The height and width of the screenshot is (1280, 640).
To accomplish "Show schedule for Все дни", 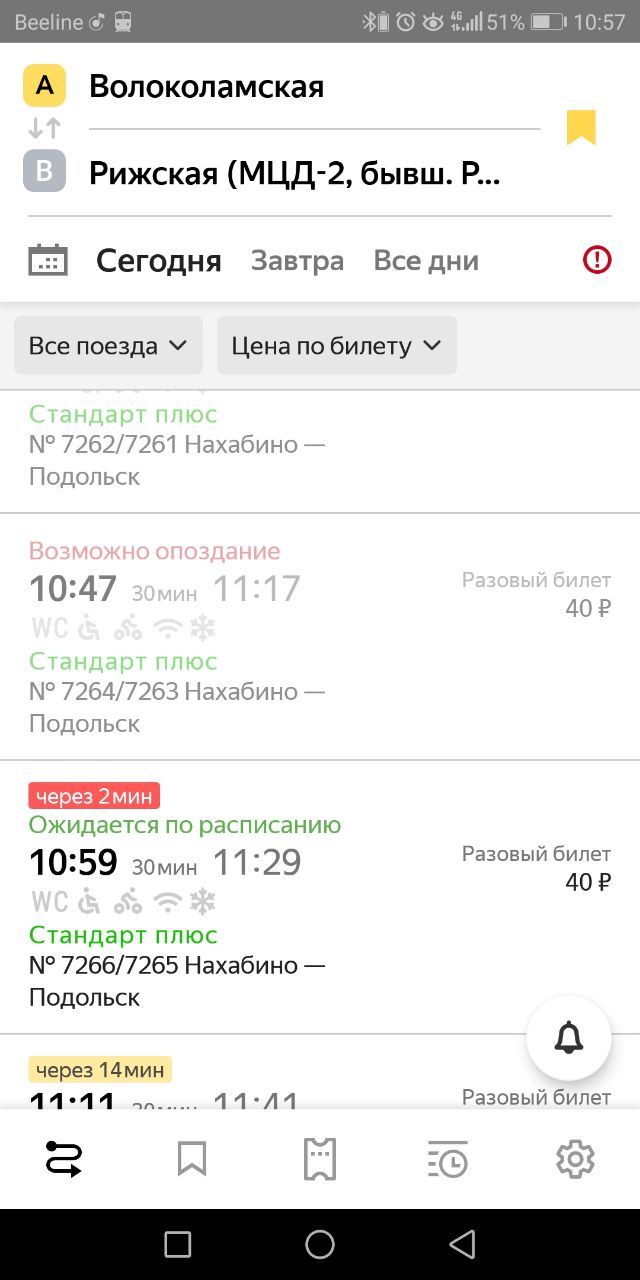I will (x=426, y=261).
